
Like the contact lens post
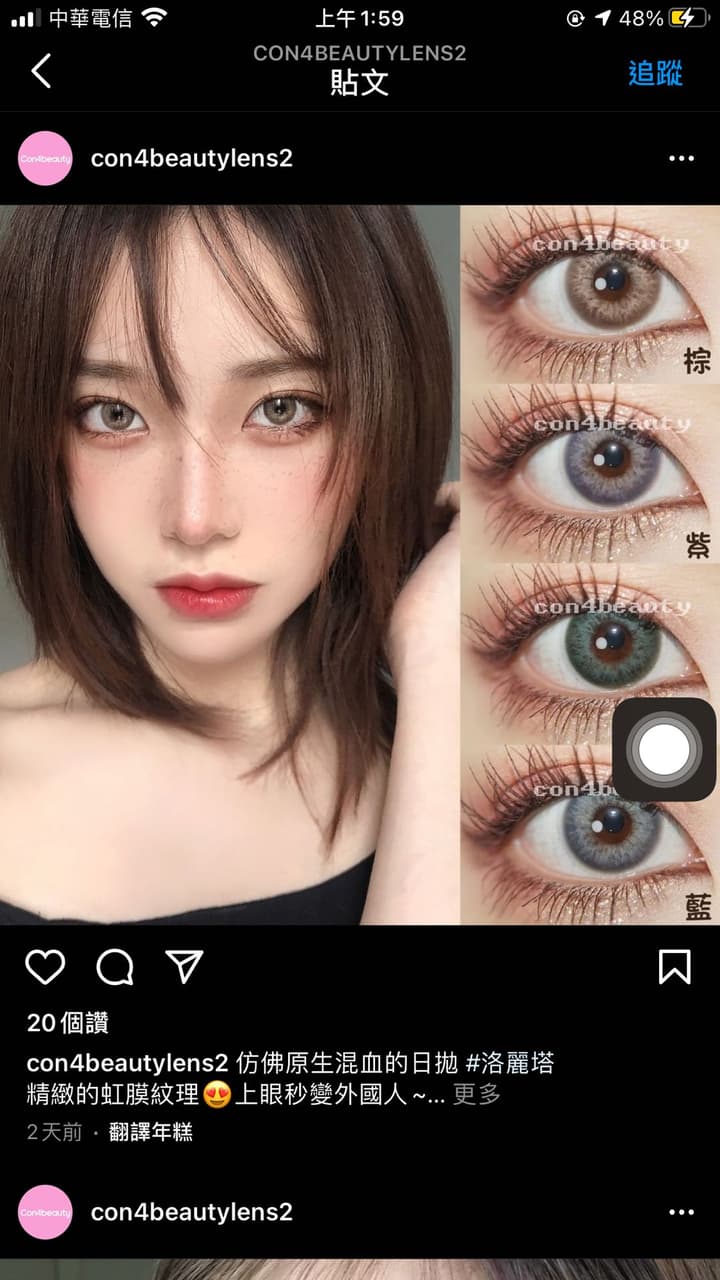[45, 966]
